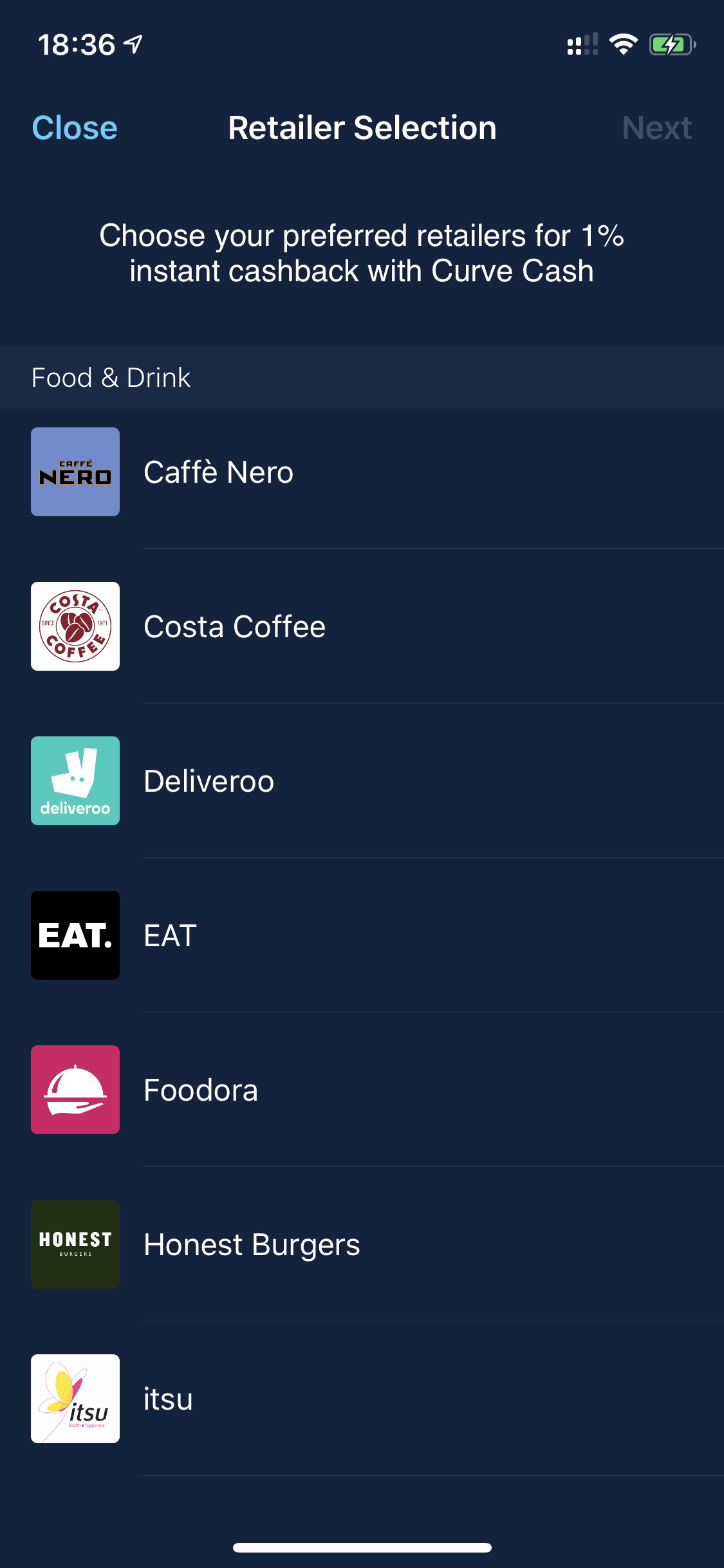This screenshot has width=724, height=1568.
Task: Choose Foodora as a preferred retailer
Action: (x=362, y=1090)
